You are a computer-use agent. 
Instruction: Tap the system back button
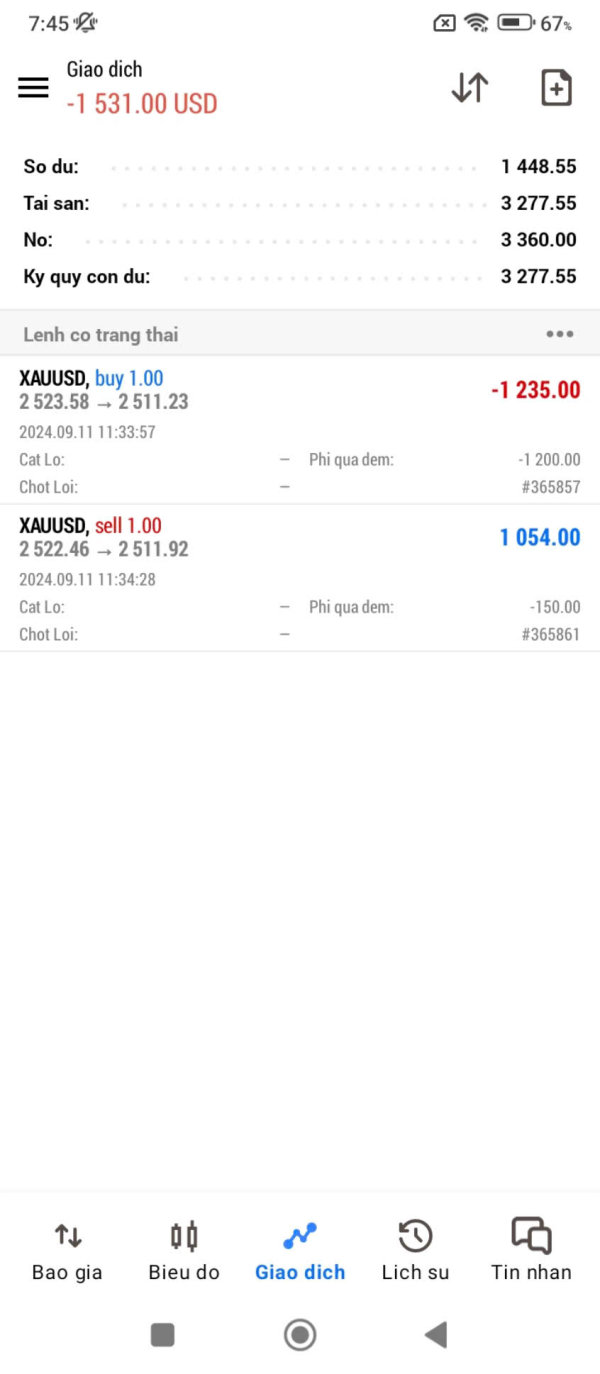click(x=435, y=1334)
